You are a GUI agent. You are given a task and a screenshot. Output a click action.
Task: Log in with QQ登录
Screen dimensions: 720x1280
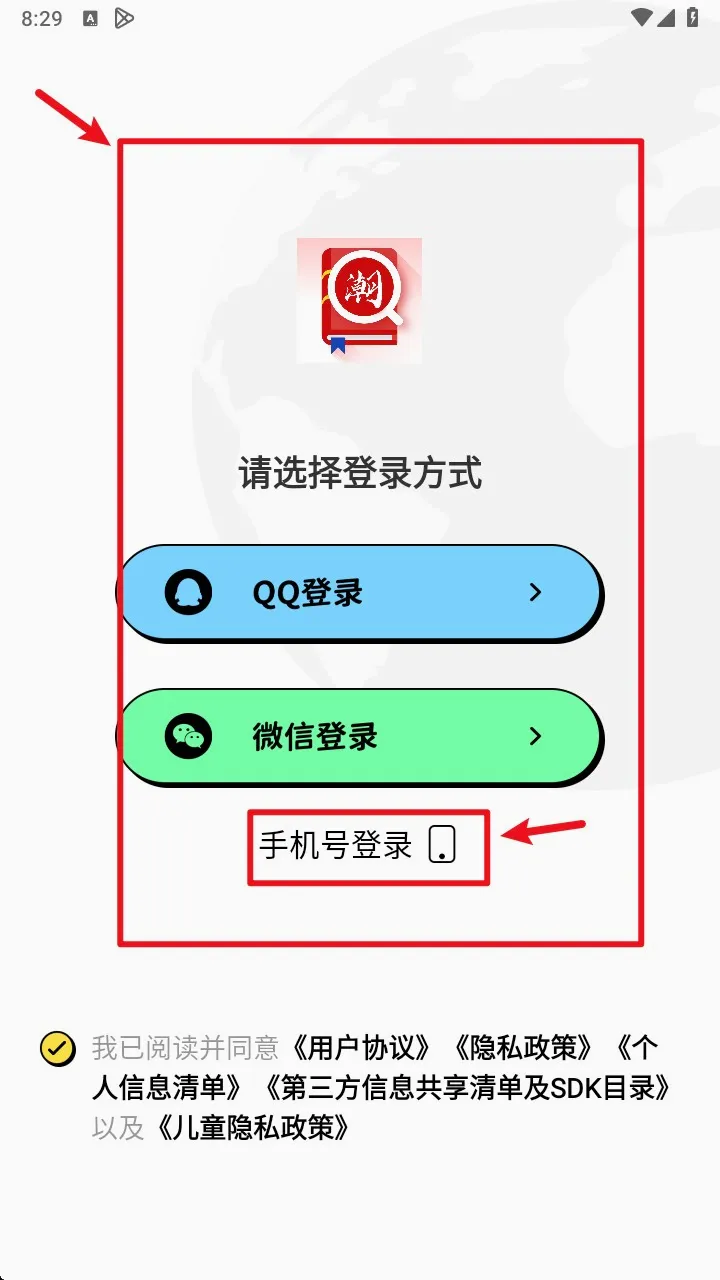point(360,593)
